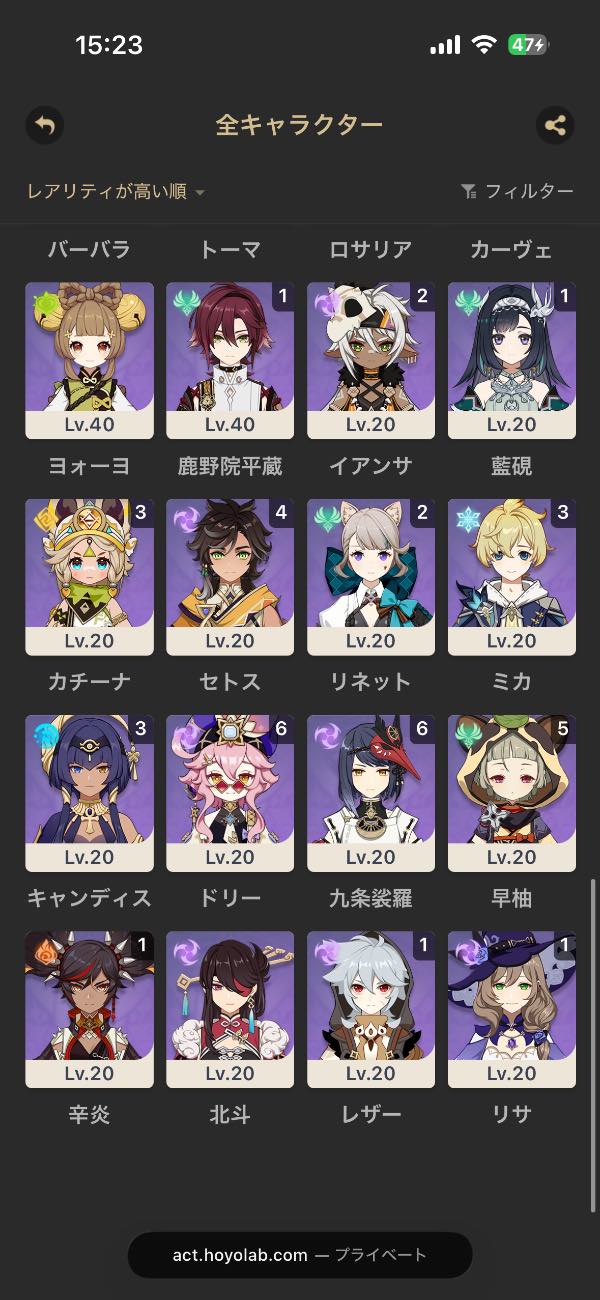This screenshot has width=600, height=1300.
Task: Tap the ミカ character card
Action: tap(512, 577)
